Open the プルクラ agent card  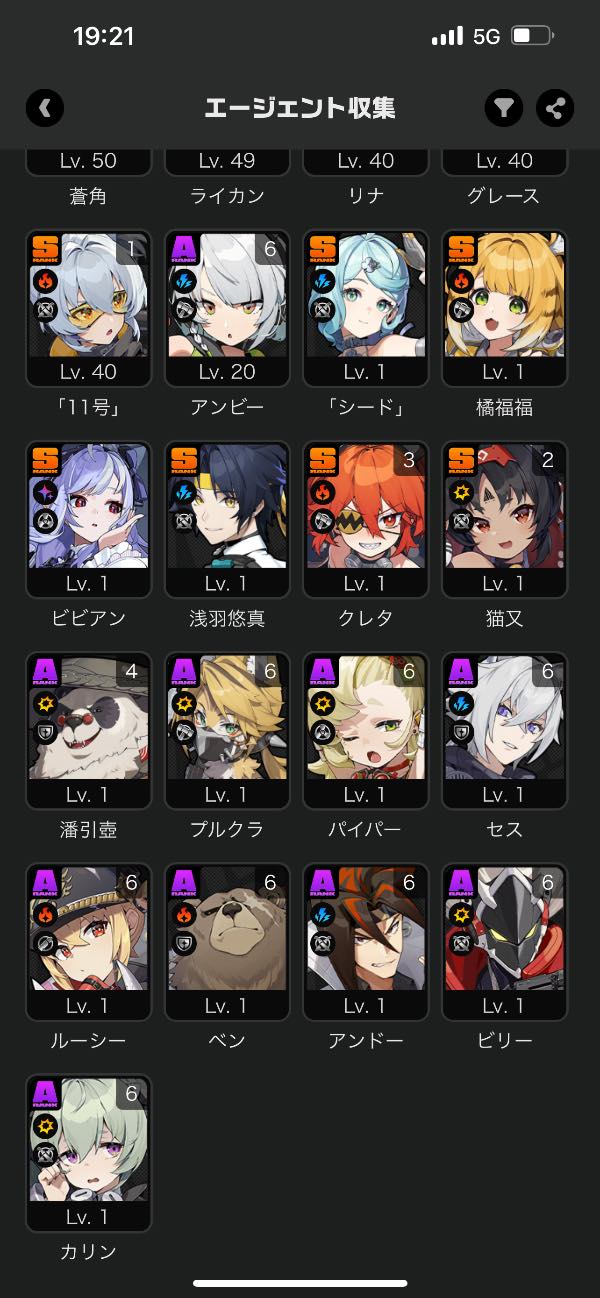click(227, 730)
